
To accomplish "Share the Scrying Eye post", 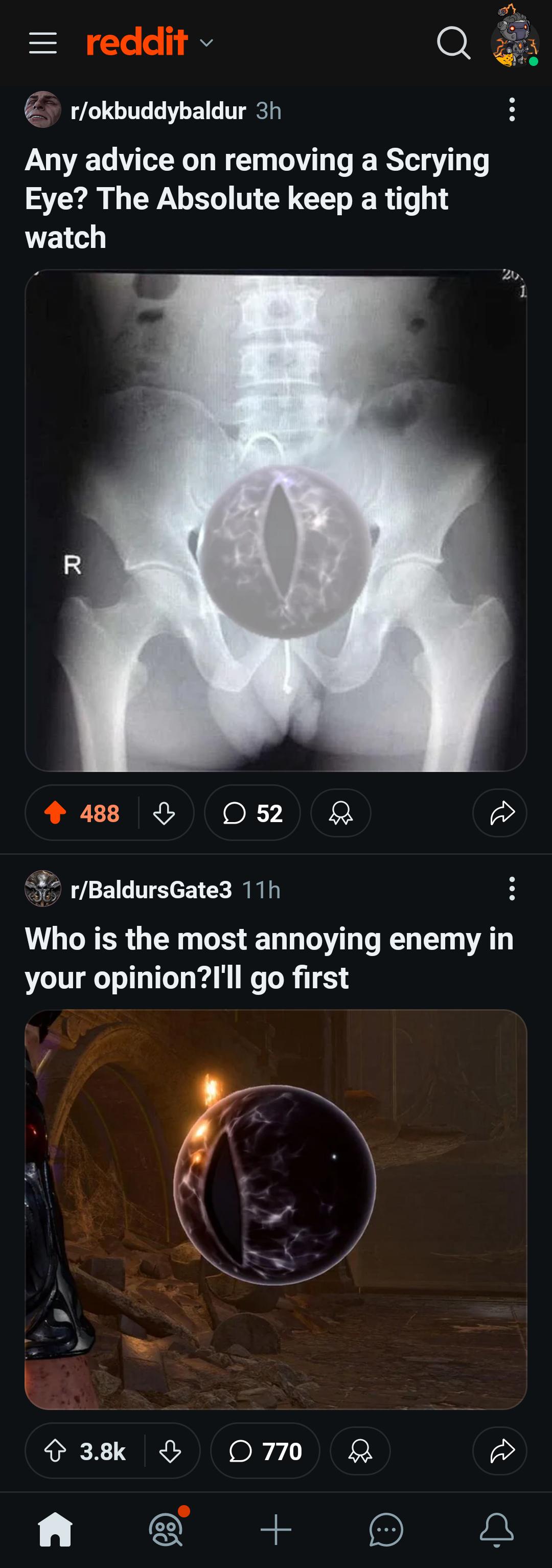I will tap(501, 812).
